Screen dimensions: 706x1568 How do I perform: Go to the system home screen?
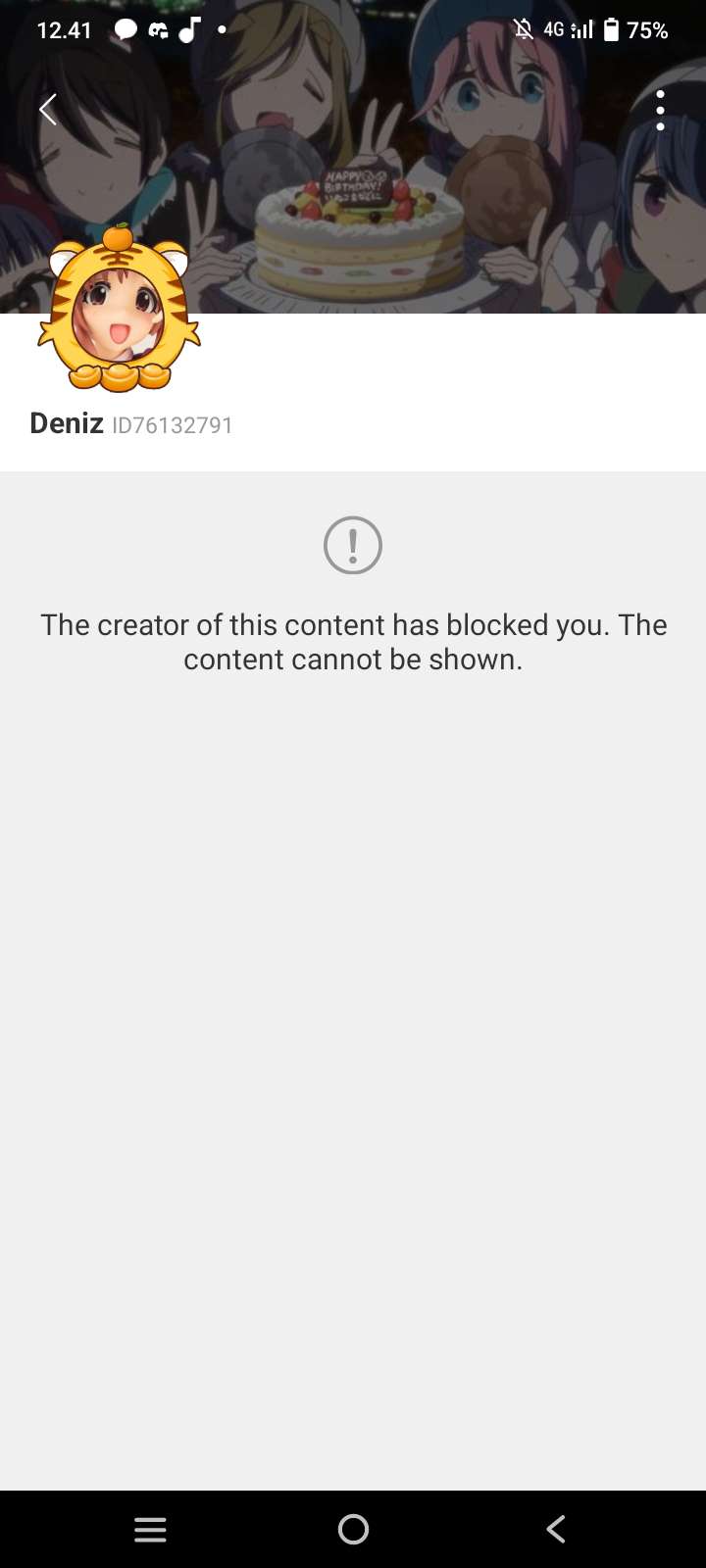point(353,1529)
